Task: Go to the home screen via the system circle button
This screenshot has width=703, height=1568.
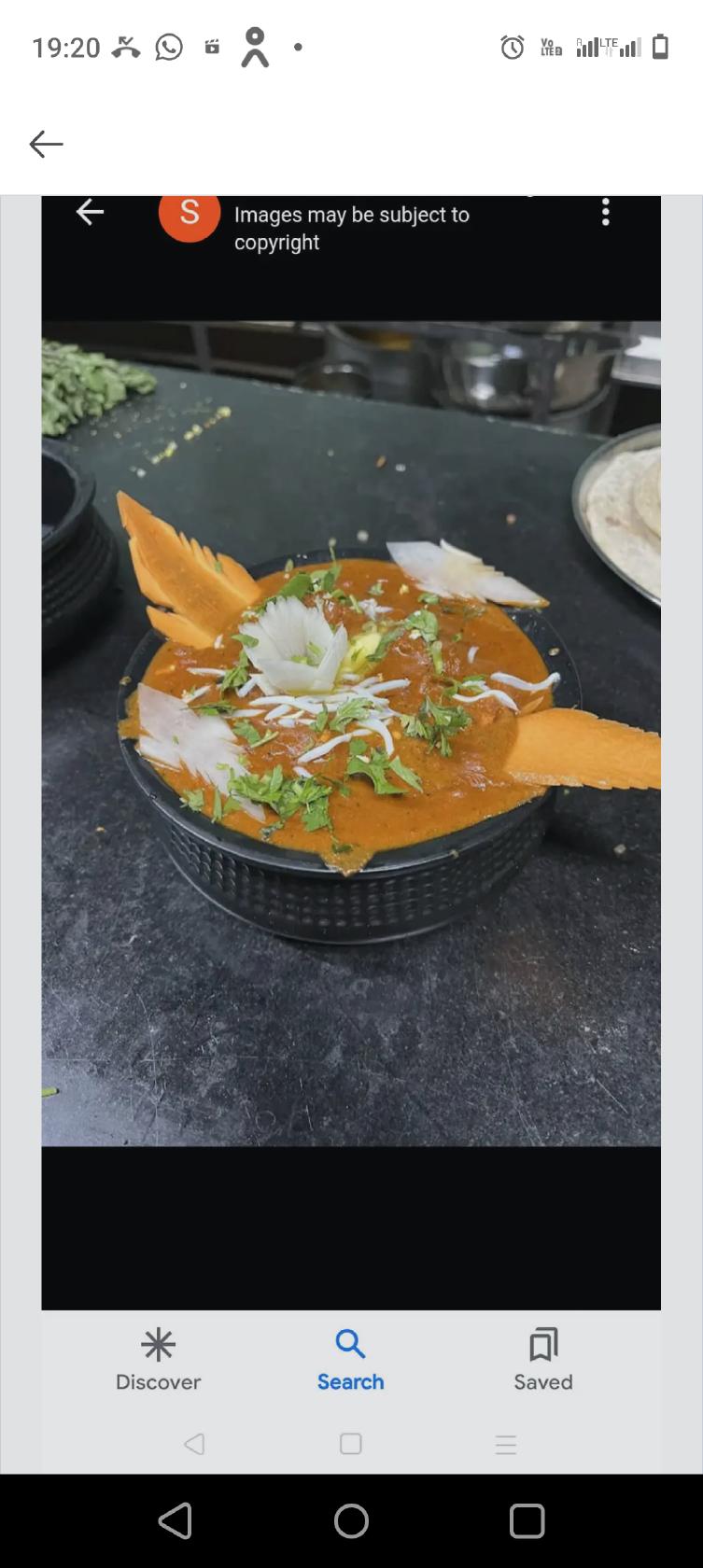Action: tap(351, 1520)
